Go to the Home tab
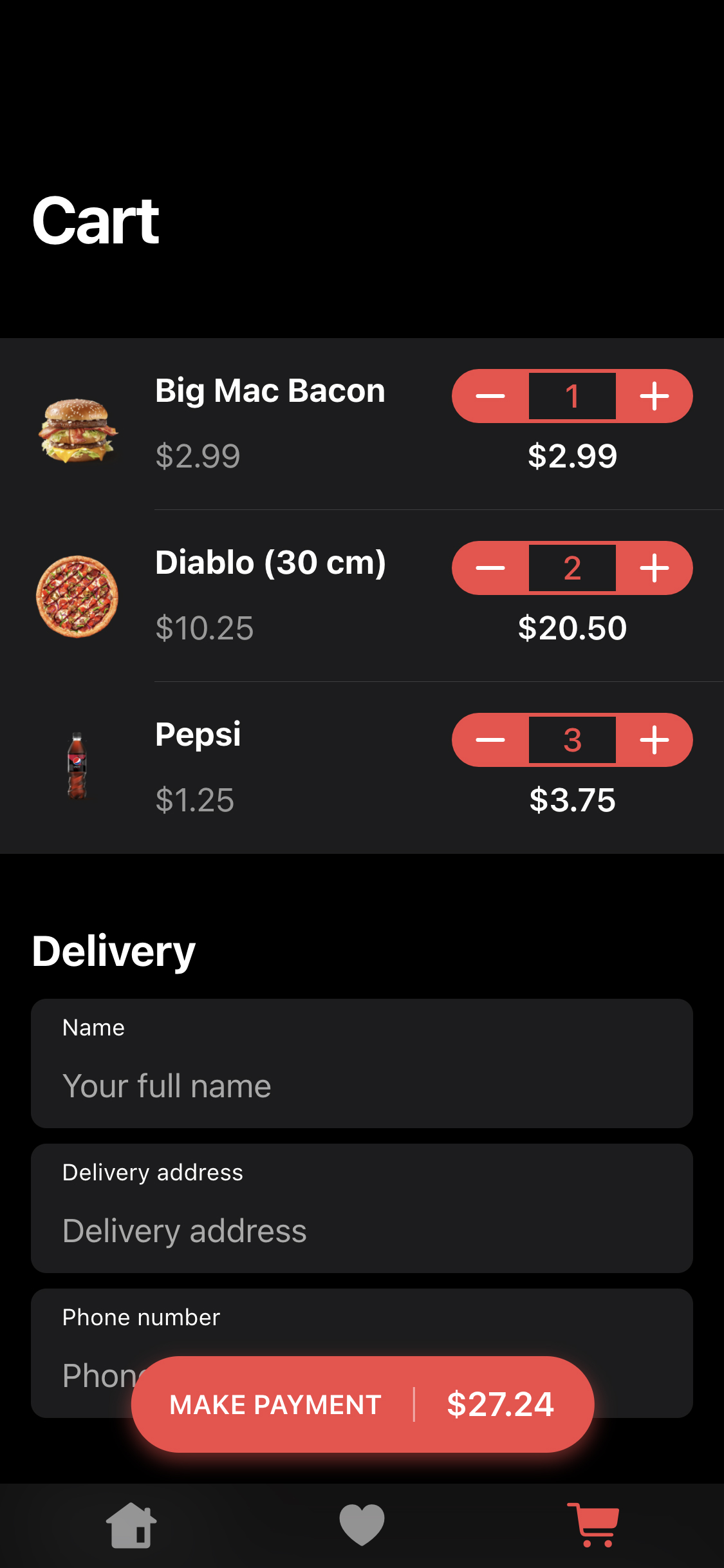 (131, 1525)
